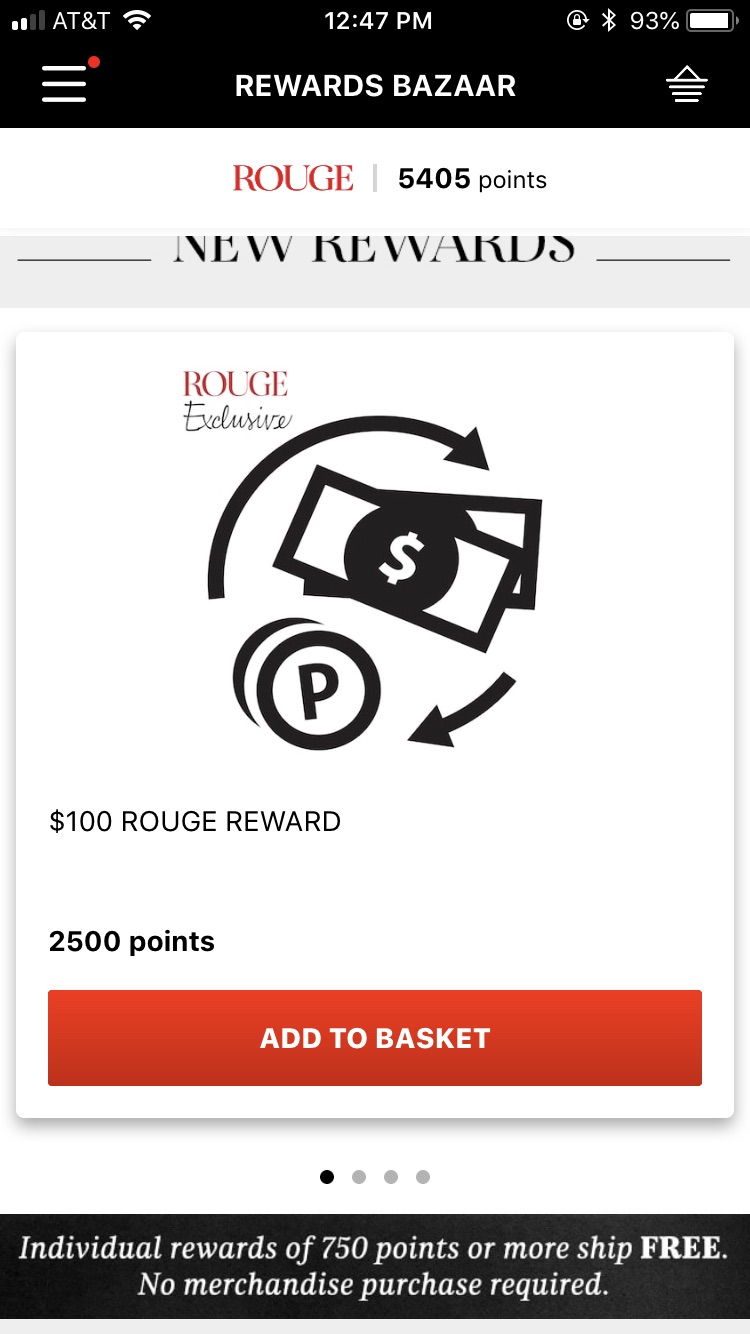Open the shopping basket icon
Image resolution: width=750 pixels, height=1334 pixels.
(x=686, y=85)
